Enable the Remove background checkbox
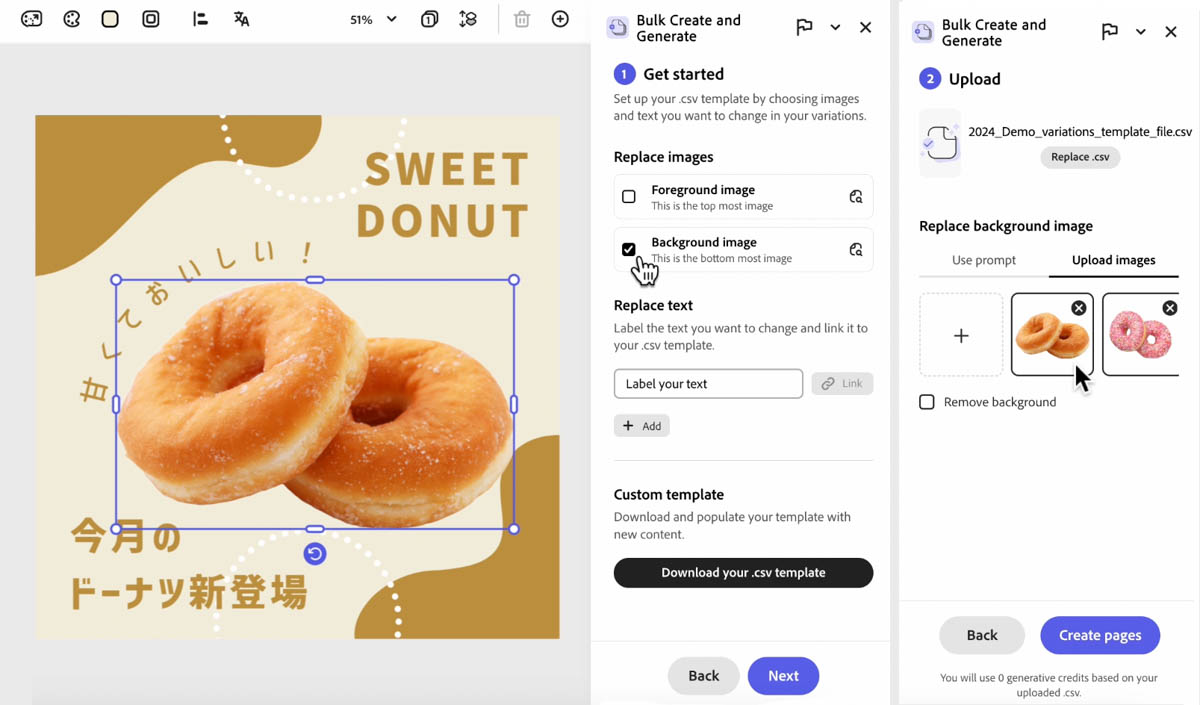1200x705 pixels. pyautogui.click(x=927, y=402)
